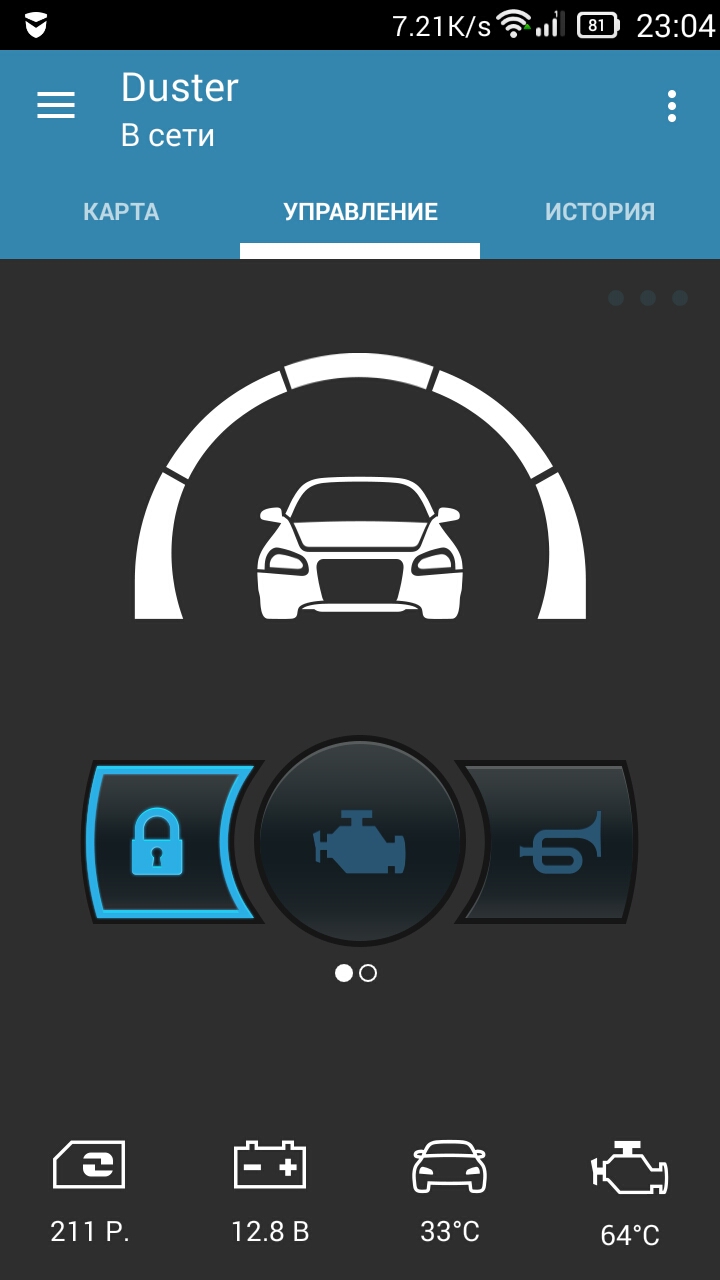720x1280 pixels.
Task: Open the hamburger drawer menu
Action: point(56,105)
